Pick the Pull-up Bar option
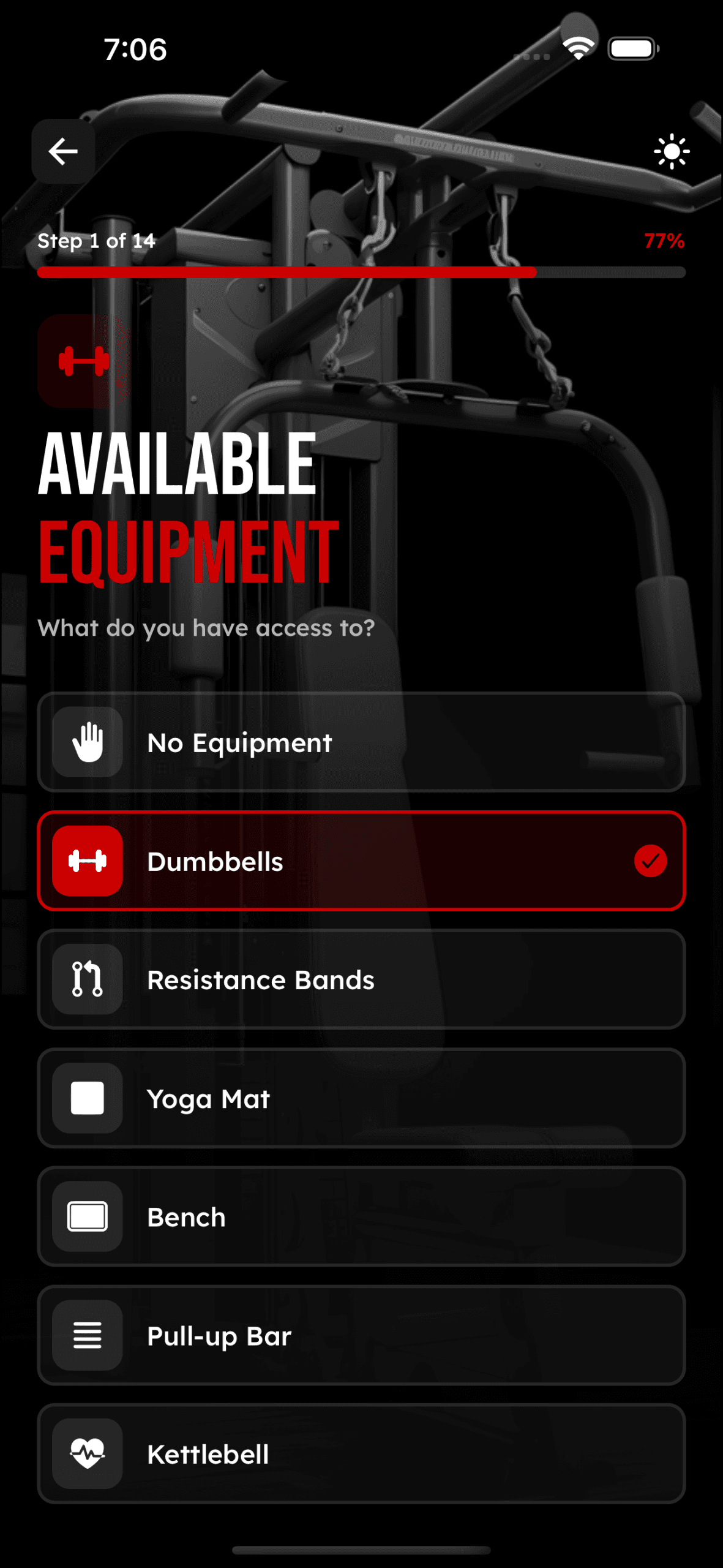This screenshot has width=723, height=1568. [x=361, y=1335]
